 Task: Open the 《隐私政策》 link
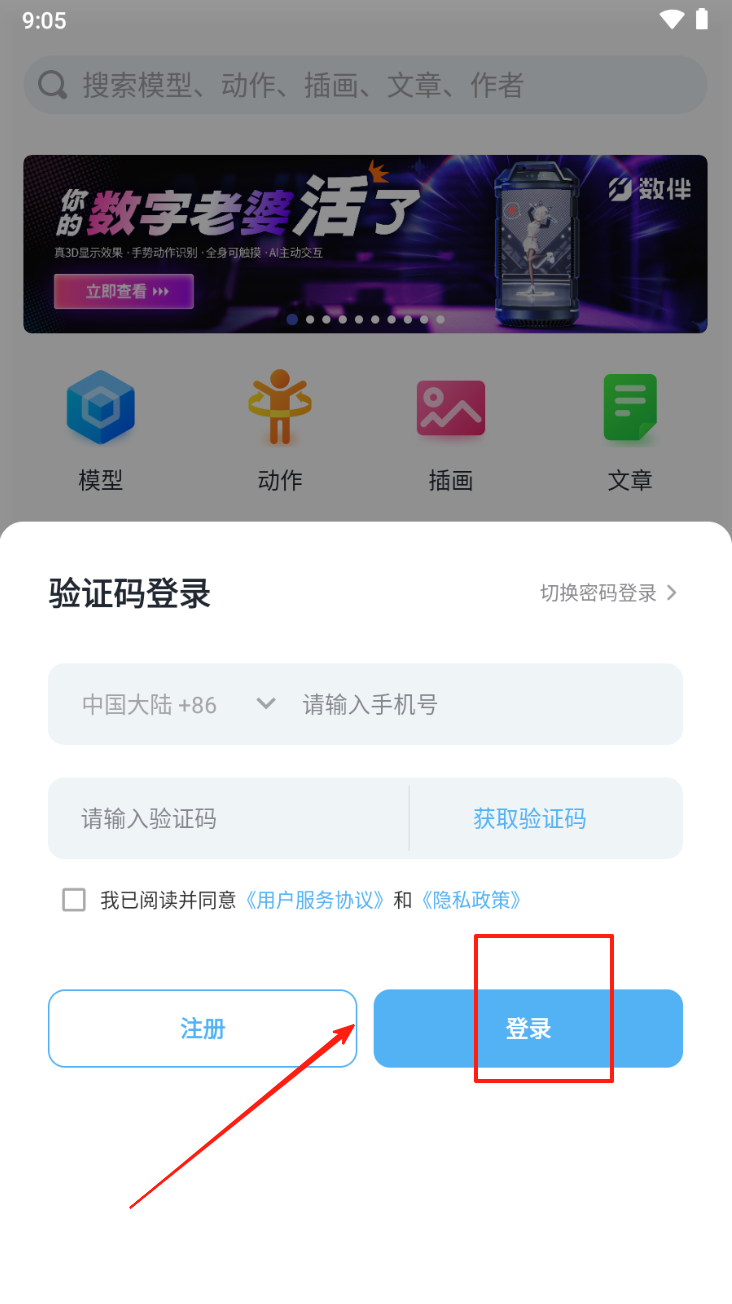[x=470, y=900]
